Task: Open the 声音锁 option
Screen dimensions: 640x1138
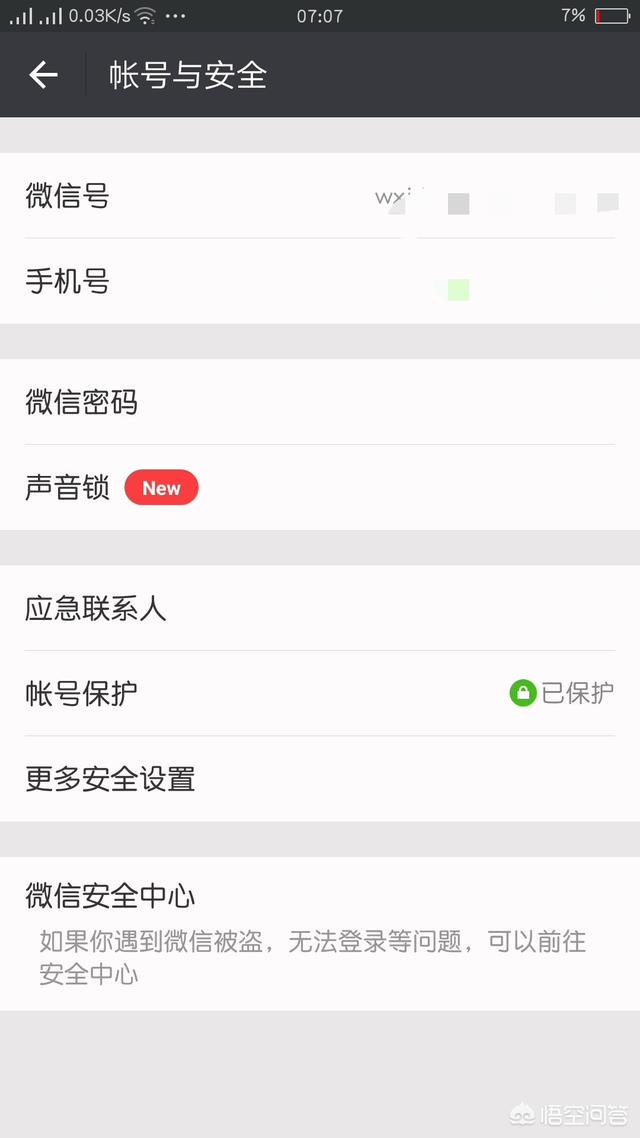Action: (x=320, y=488)
